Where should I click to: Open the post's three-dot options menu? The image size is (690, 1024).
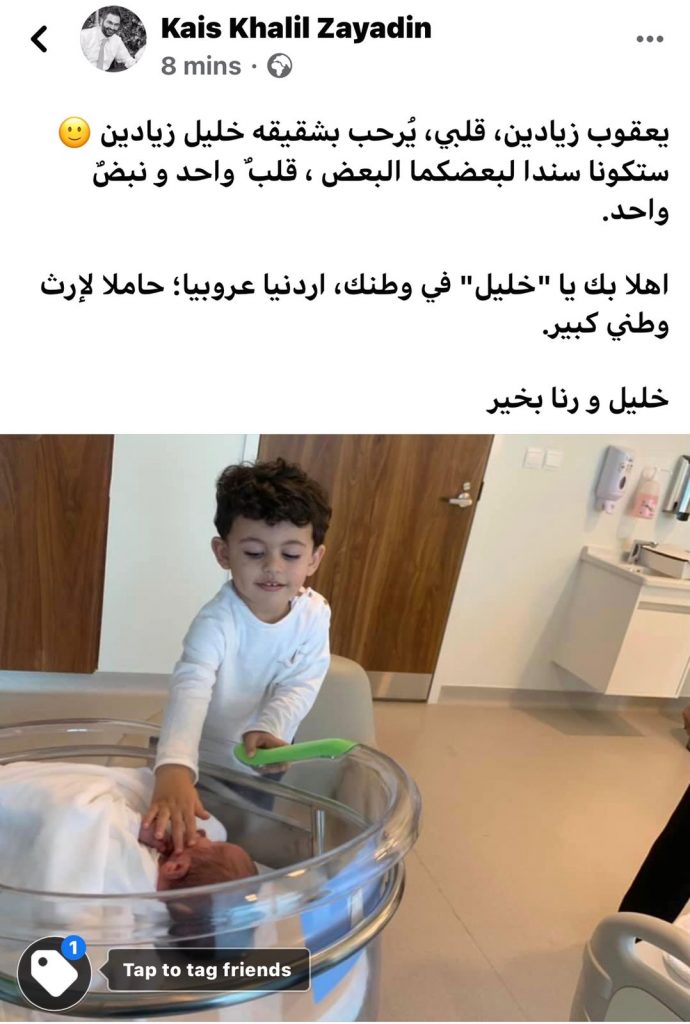[649, 39]
